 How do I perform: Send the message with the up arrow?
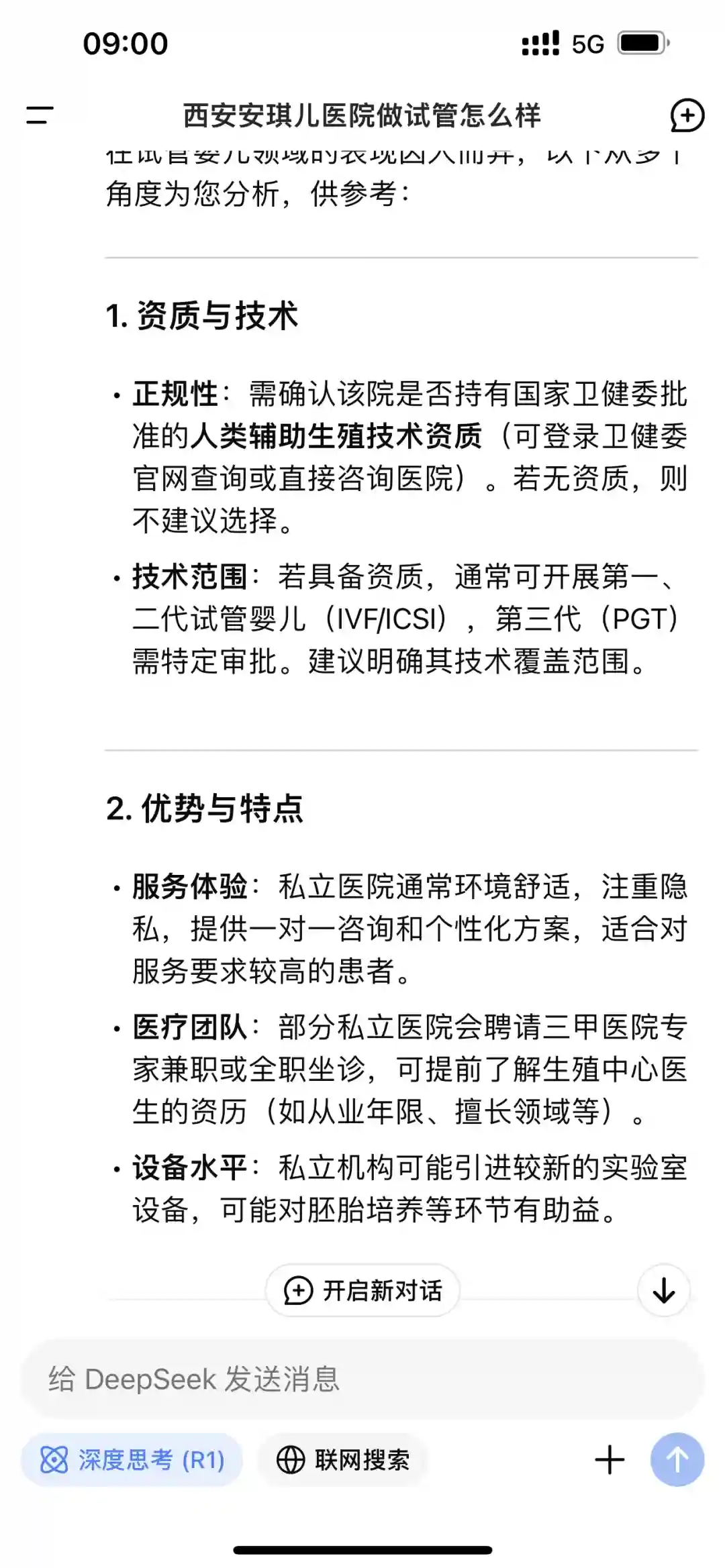click(677, 1460)
